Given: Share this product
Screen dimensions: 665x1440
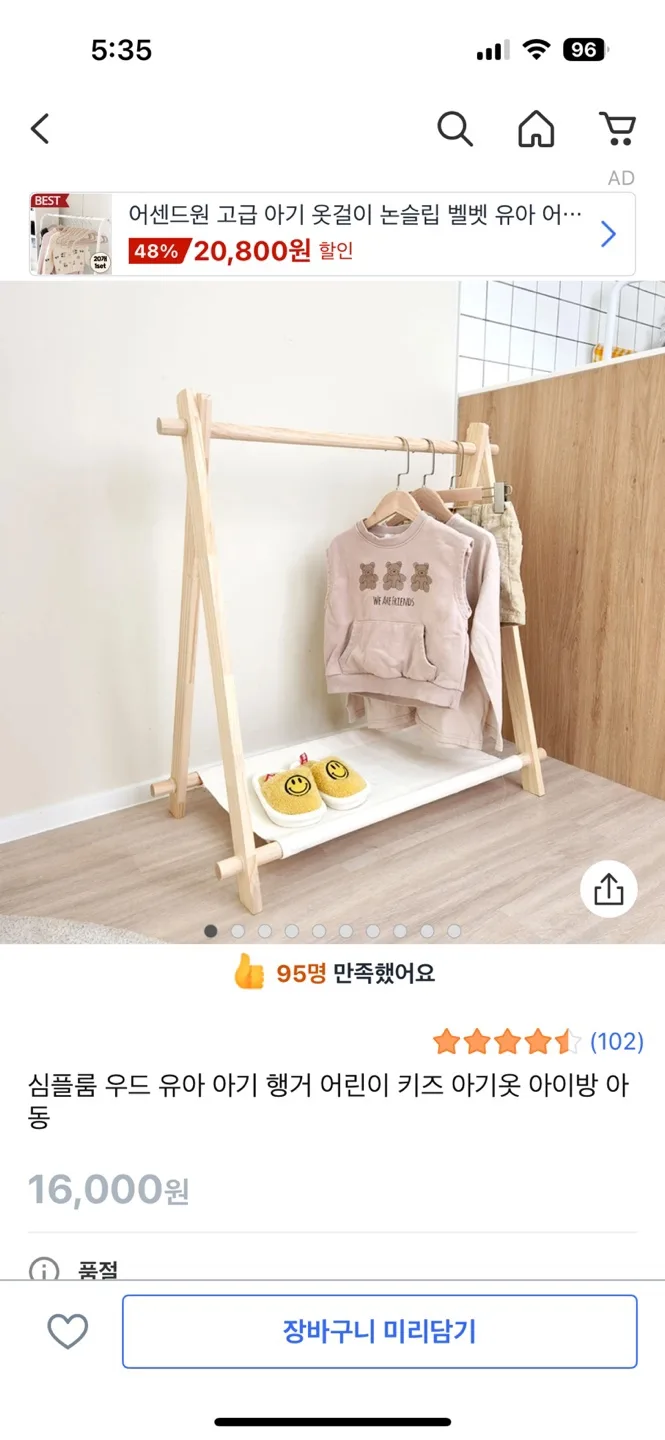Looking at the screenshot, I should point(609,888).
